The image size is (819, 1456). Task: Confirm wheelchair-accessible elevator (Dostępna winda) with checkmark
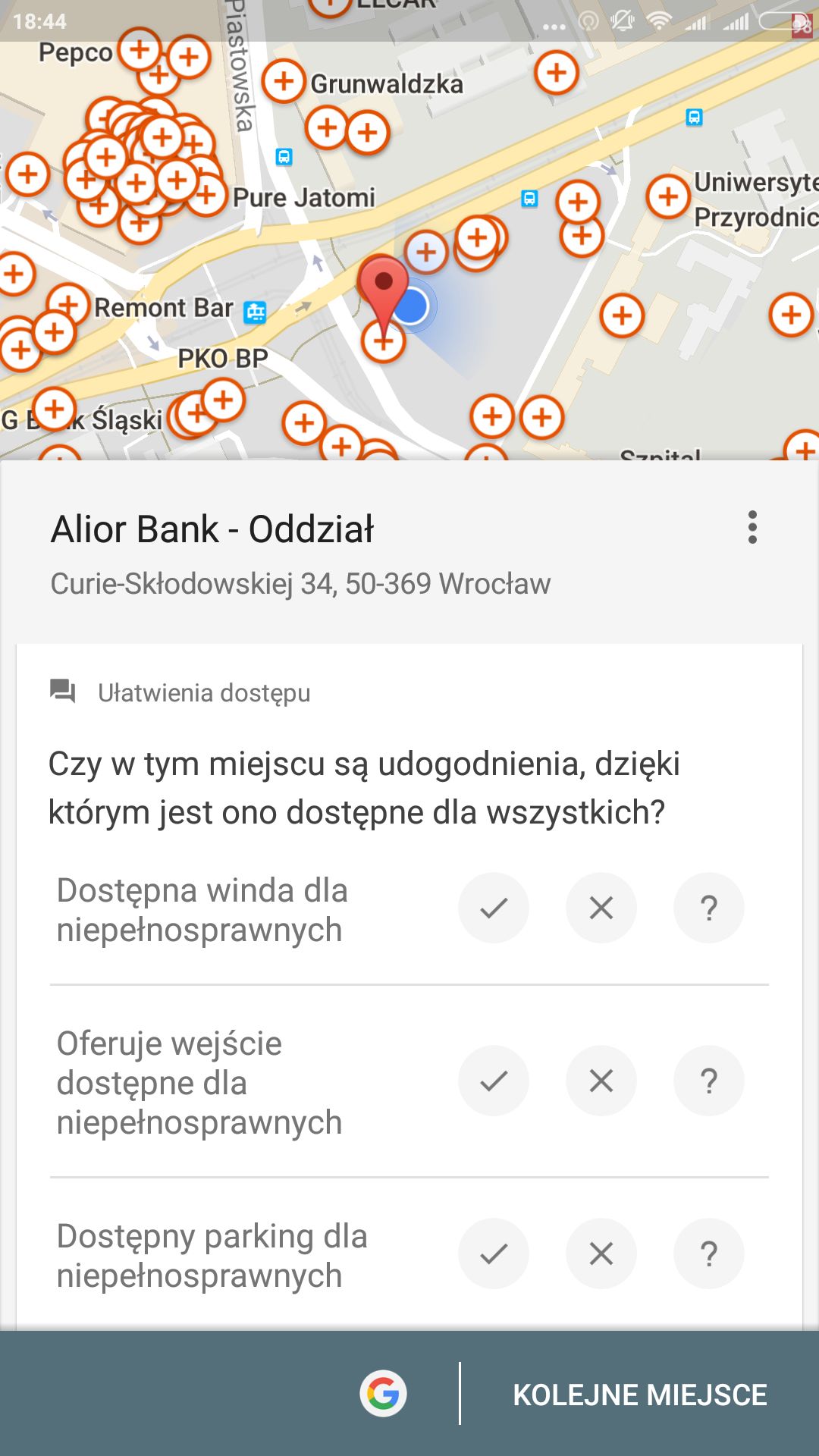click(x=494, y=908)
